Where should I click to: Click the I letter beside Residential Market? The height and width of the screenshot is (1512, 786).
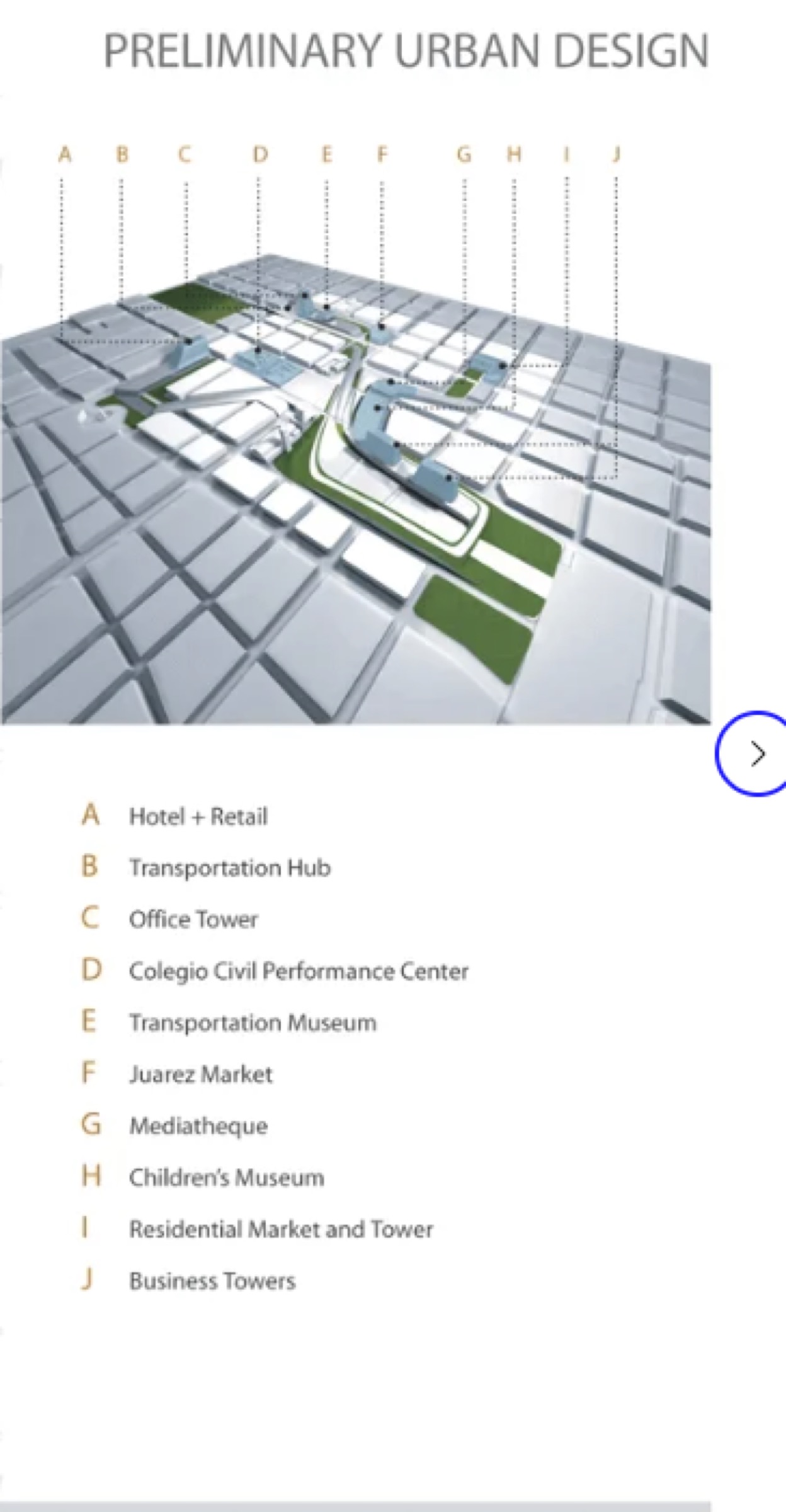coord(86,1227)
